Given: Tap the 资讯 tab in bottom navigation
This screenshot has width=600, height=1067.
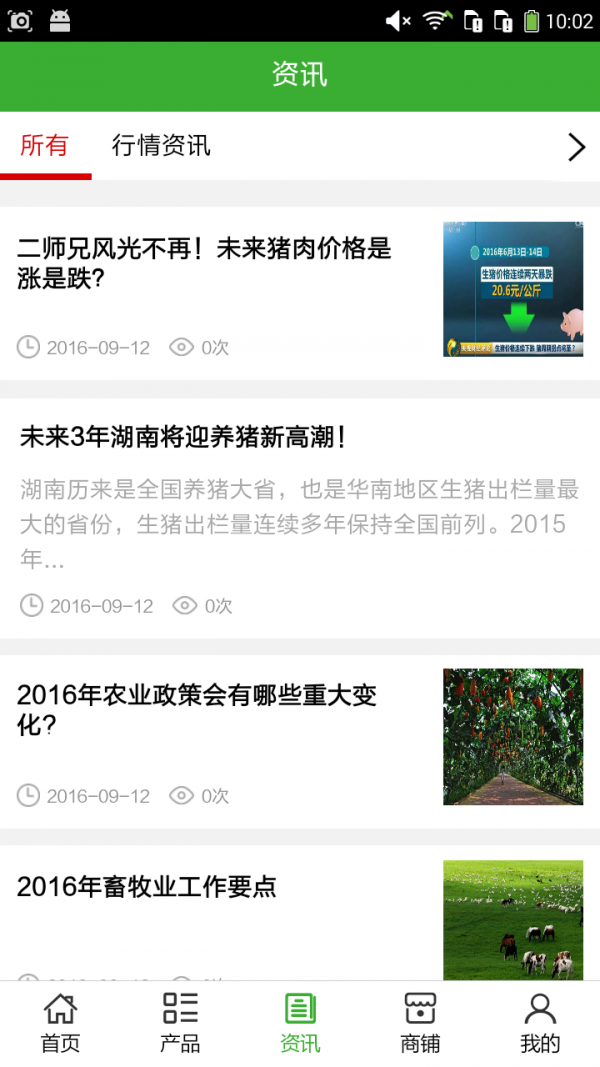Looking at the screenshot, I should 300,1023.
